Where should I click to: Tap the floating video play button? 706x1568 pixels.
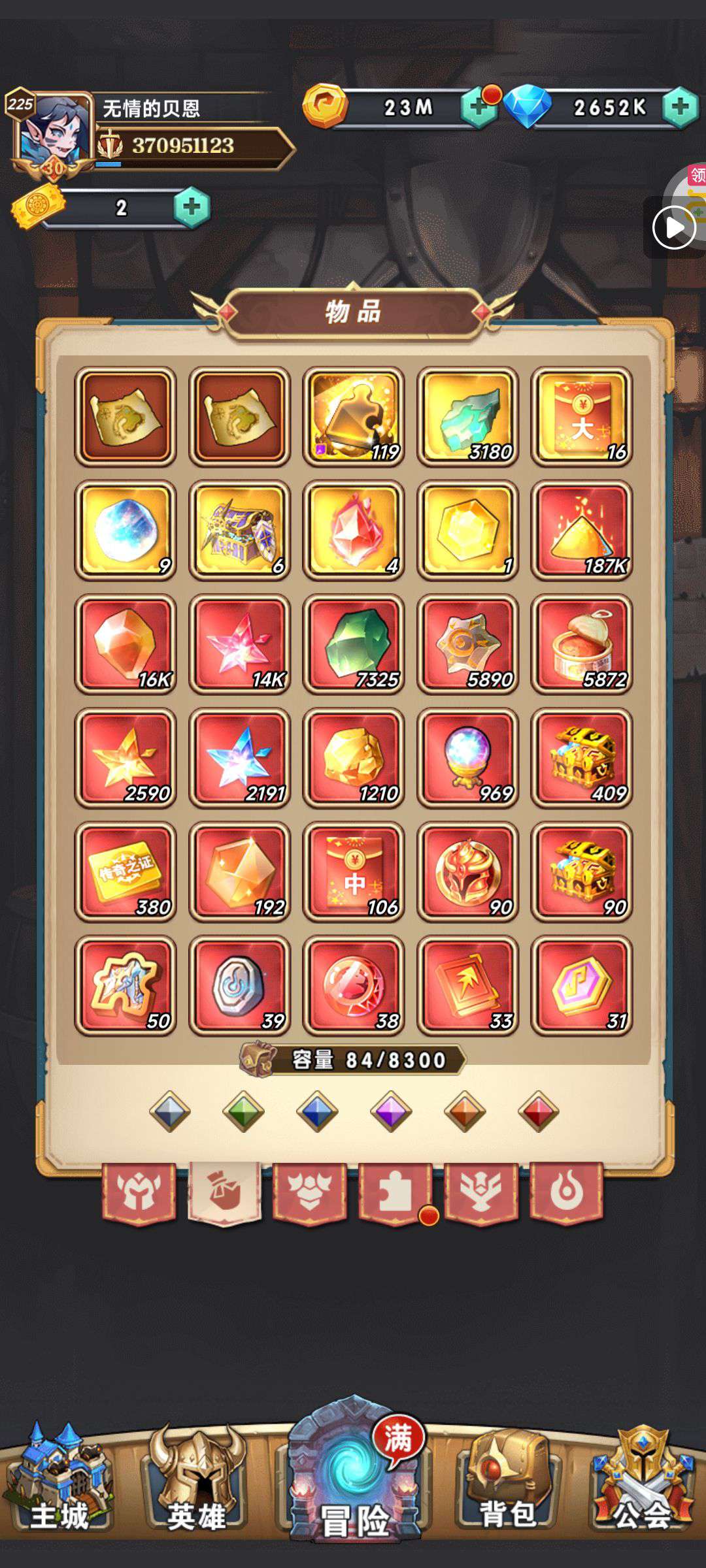click(674, 227)
